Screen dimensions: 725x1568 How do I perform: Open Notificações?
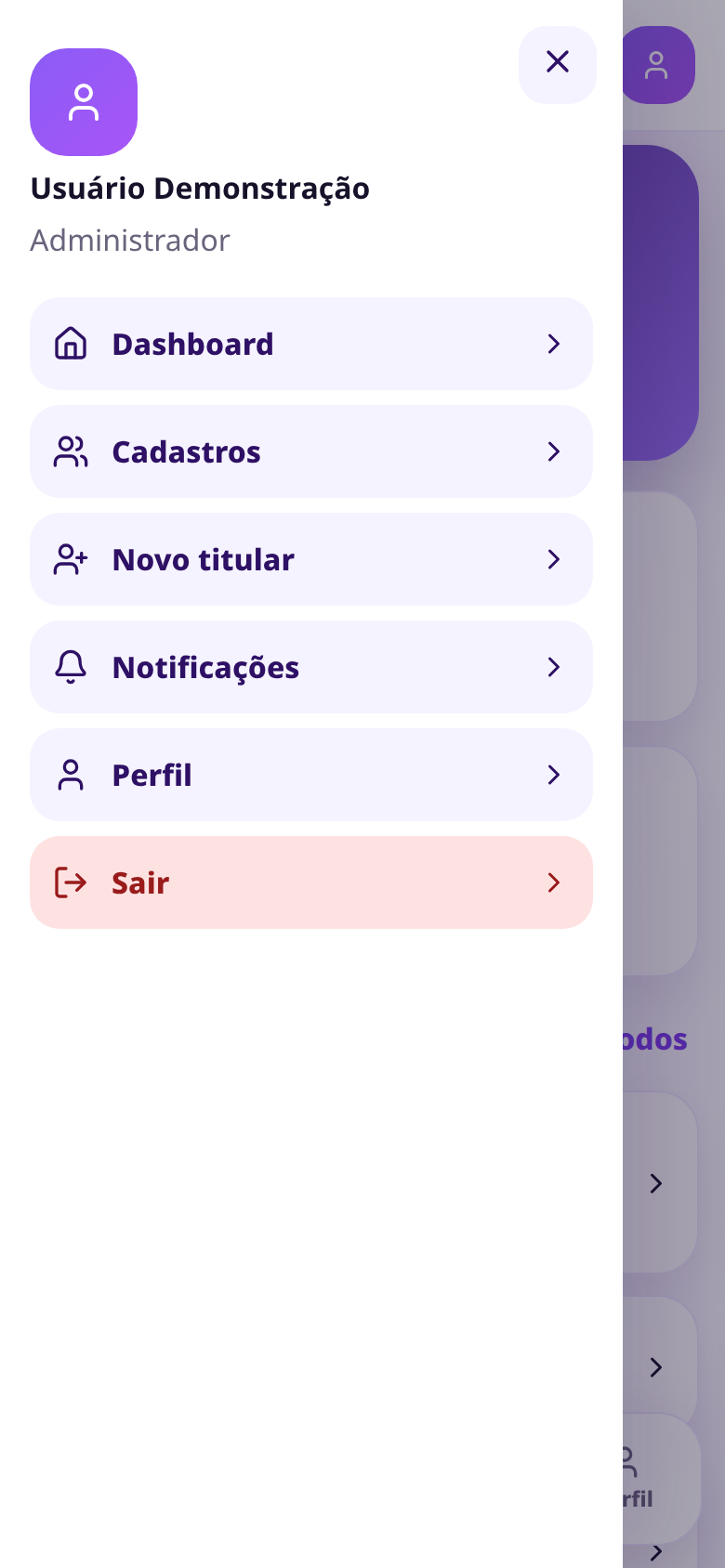click(311, 667)
